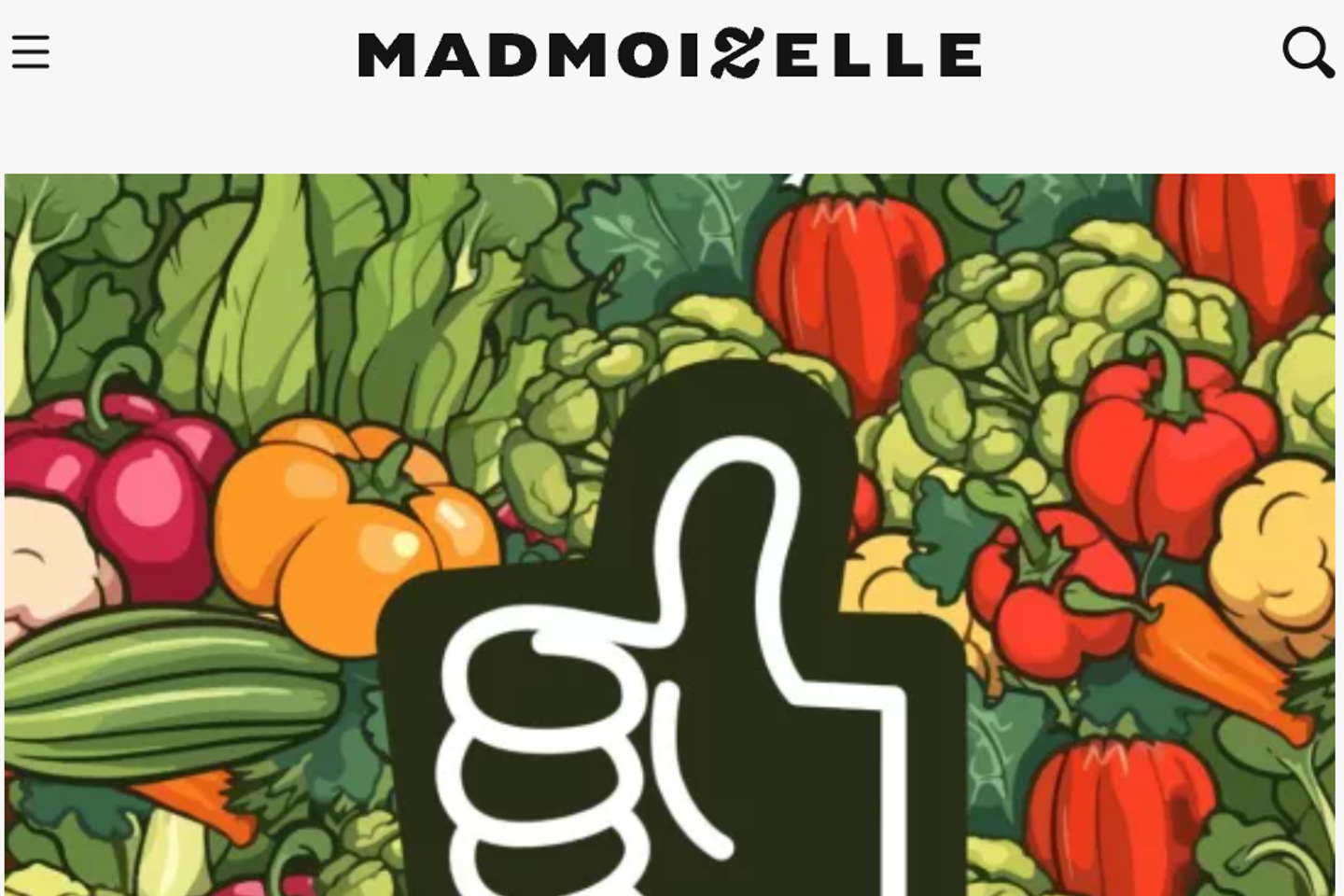Open the hamburger navigation menu

pos(31,52)
